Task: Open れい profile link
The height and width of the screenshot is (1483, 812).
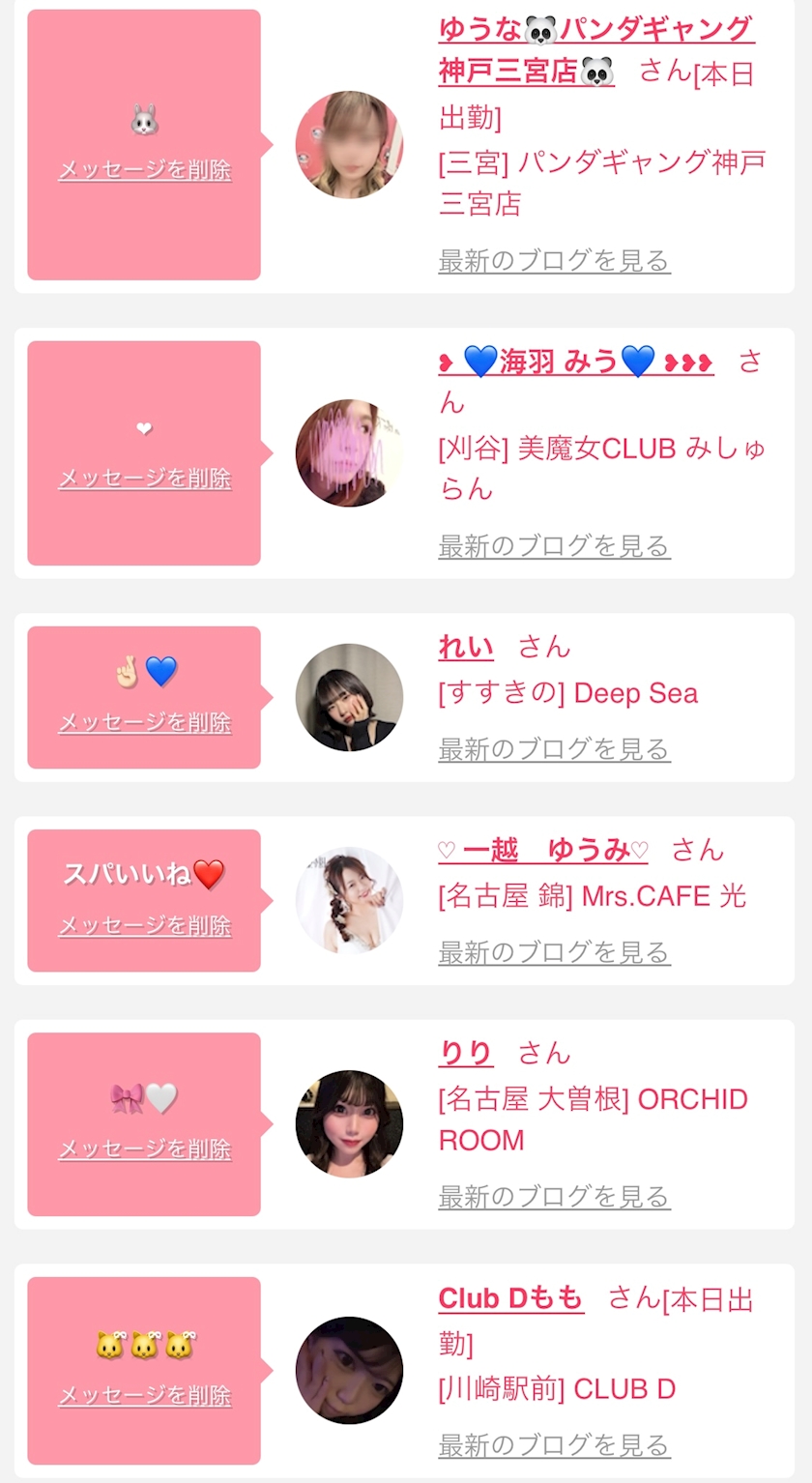Action: [x=466, y=647]
